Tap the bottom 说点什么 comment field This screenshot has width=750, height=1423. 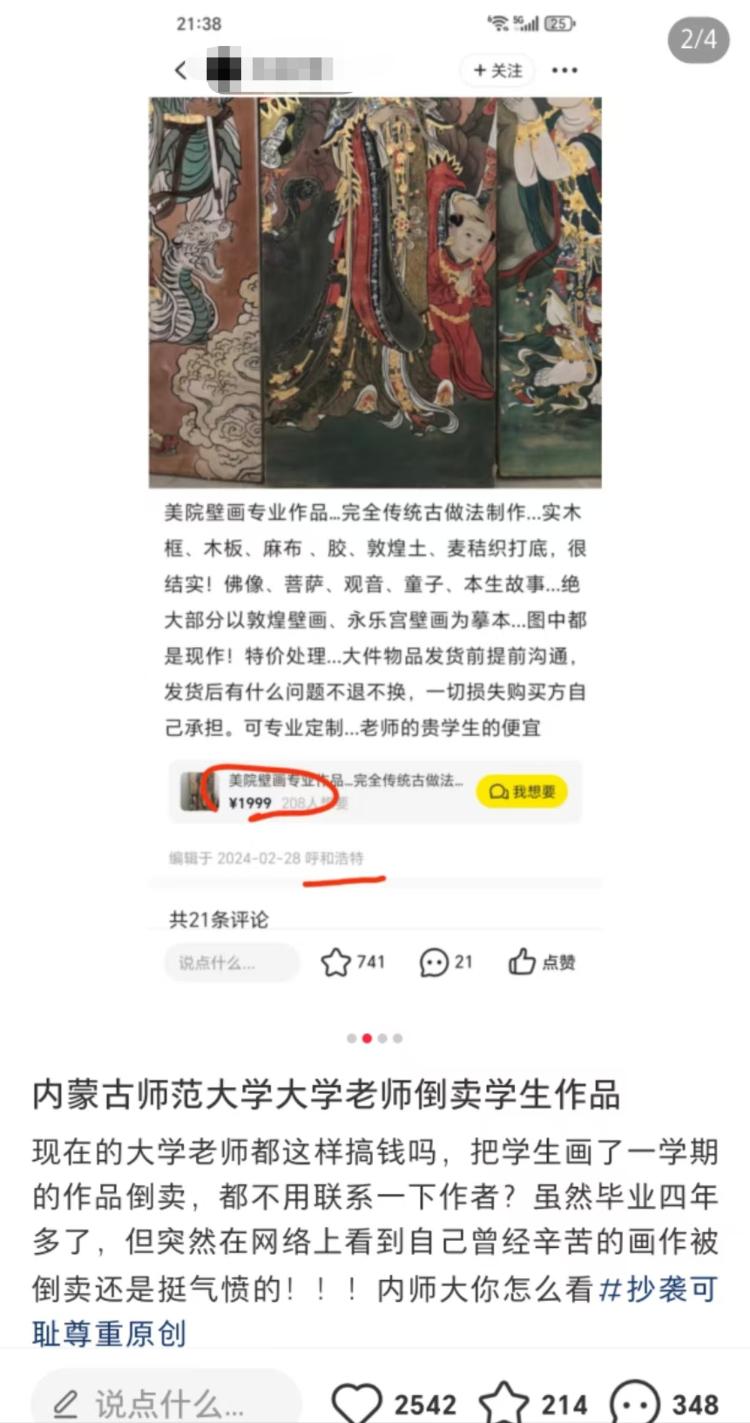166,1403
